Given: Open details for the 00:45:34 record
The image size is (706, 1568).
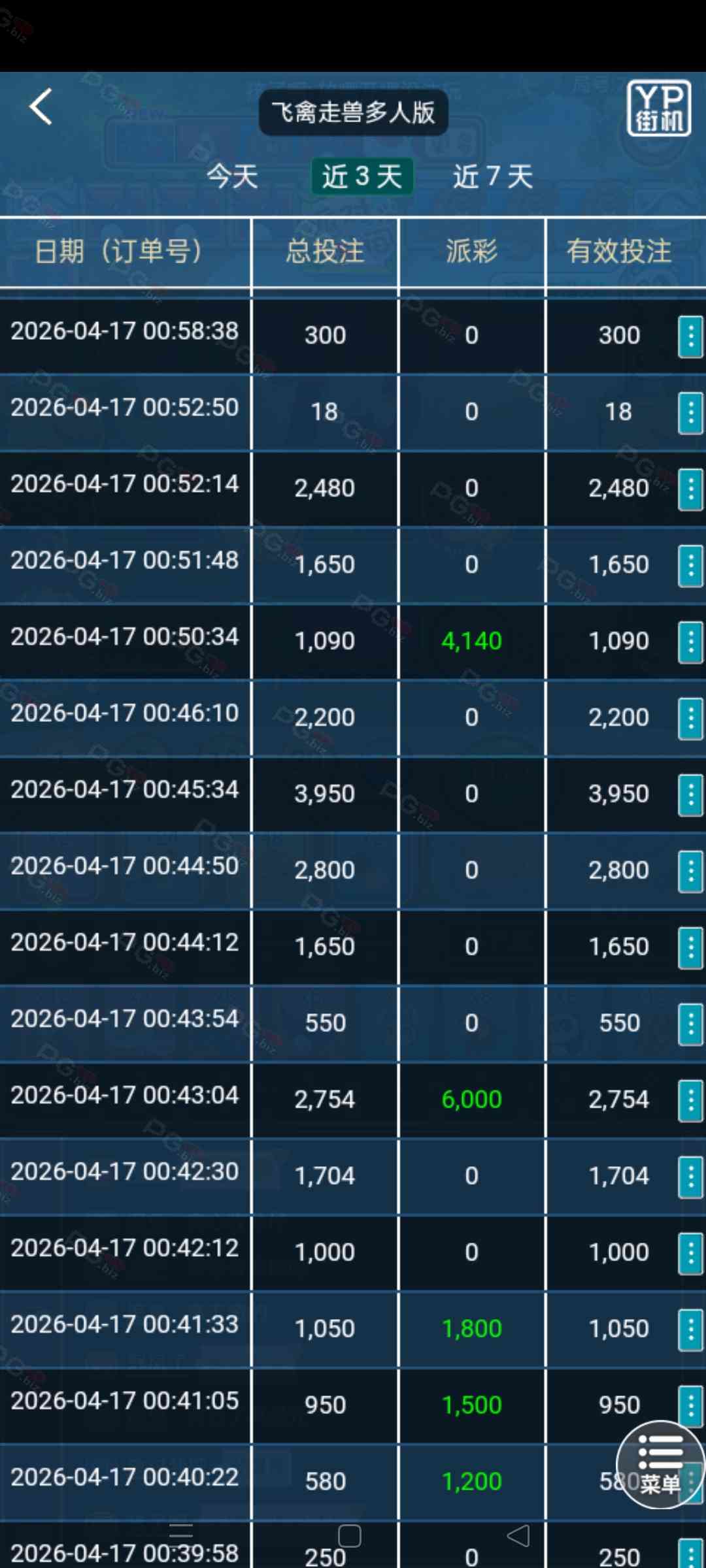Looking at the screenshot, I should pyautogui.click(x=690, y=795).
